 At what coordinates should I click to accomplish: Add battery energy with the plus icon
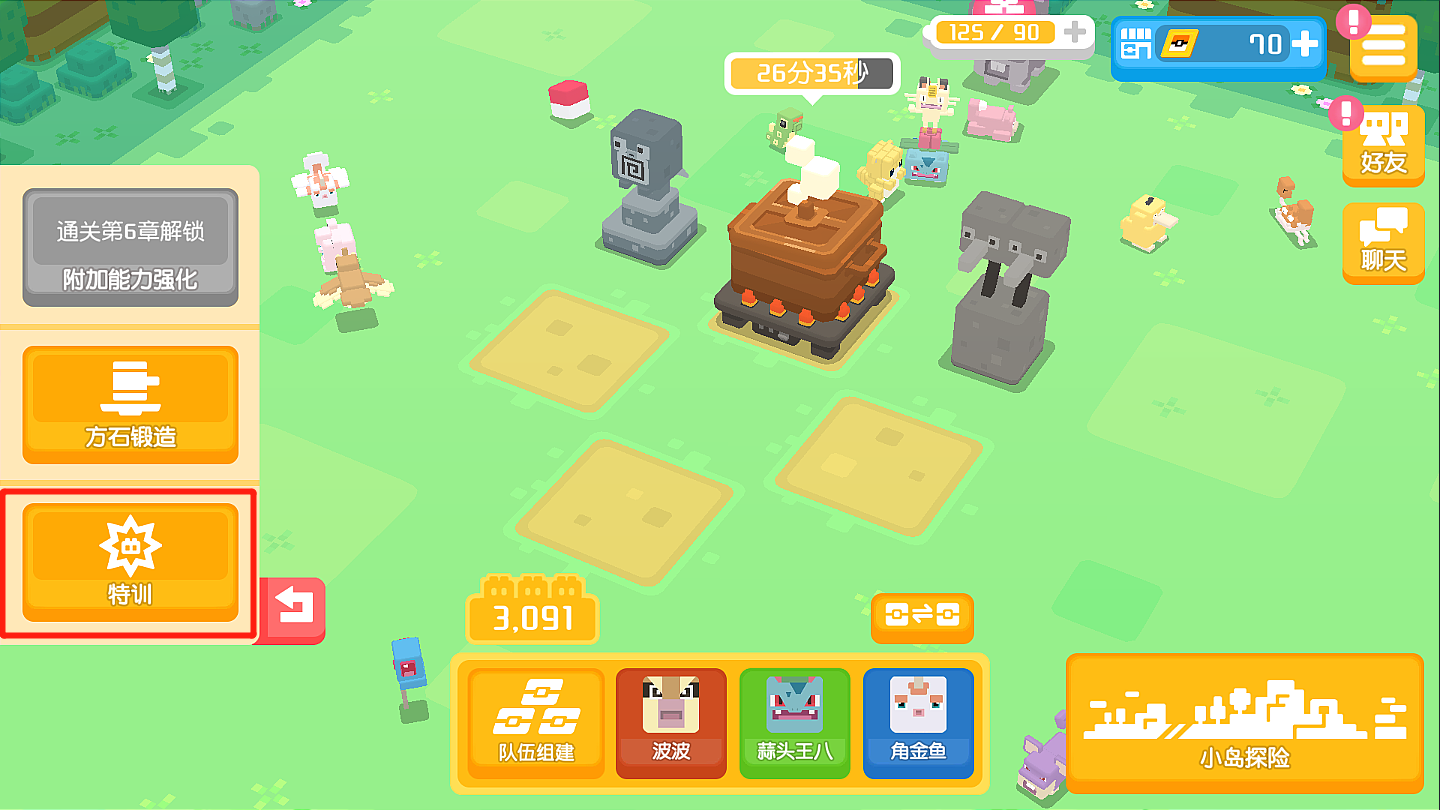[x=1076, y=32]
